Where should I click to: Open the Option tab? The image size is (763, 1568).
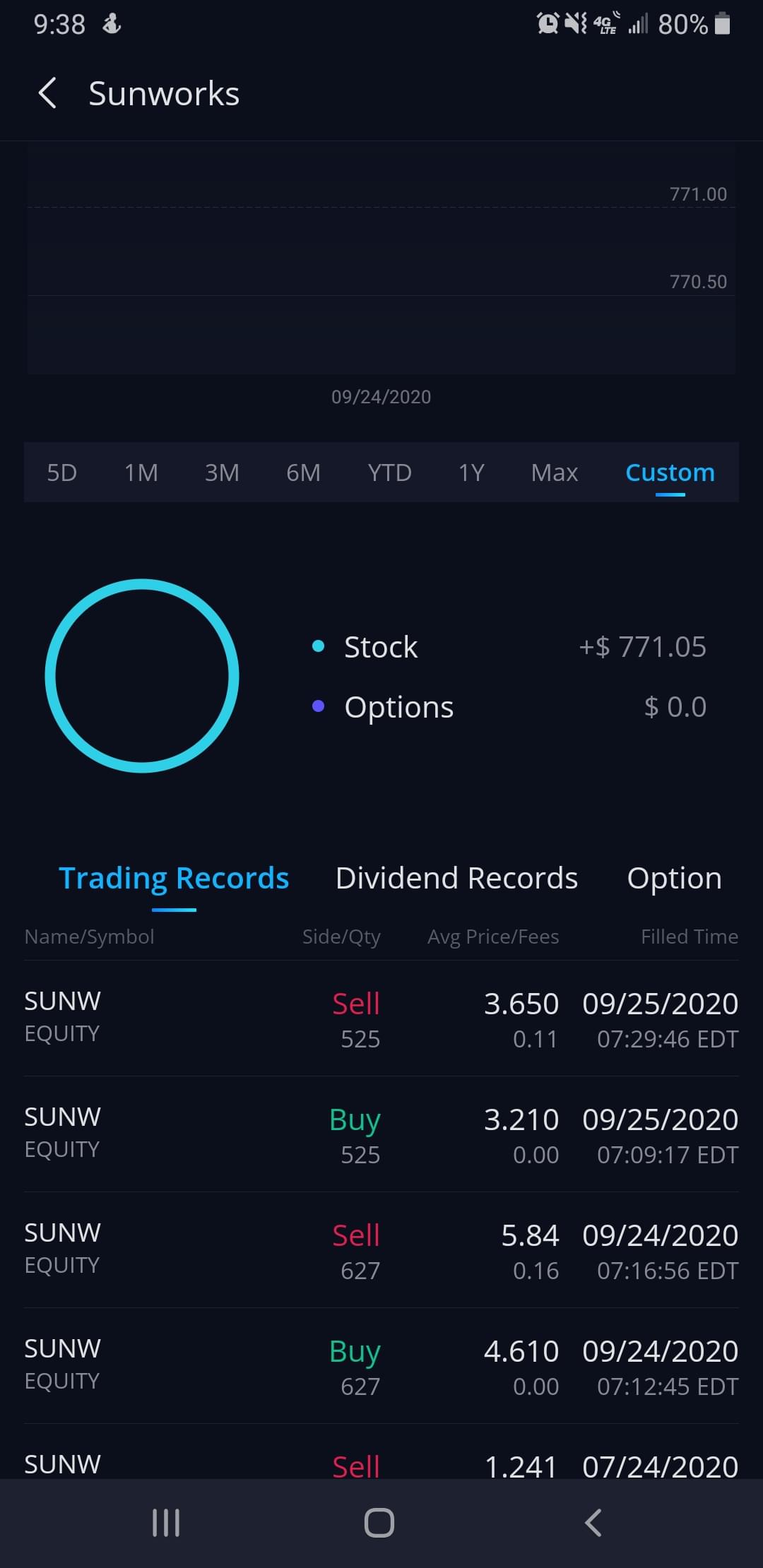point(674,878)
